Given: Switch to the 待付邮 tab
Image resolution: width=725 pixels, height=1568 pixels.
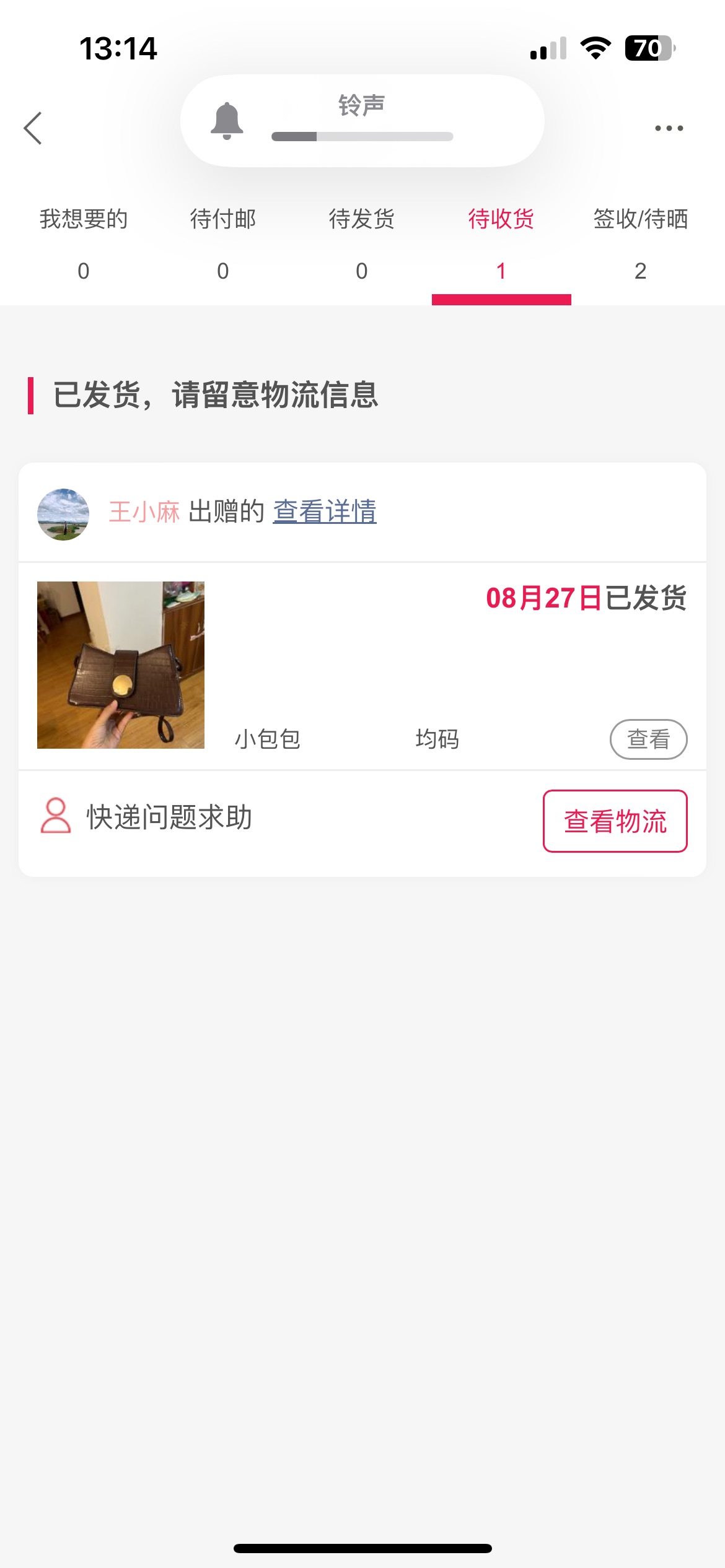Looking at the screenshot, I should coord(223,245).
